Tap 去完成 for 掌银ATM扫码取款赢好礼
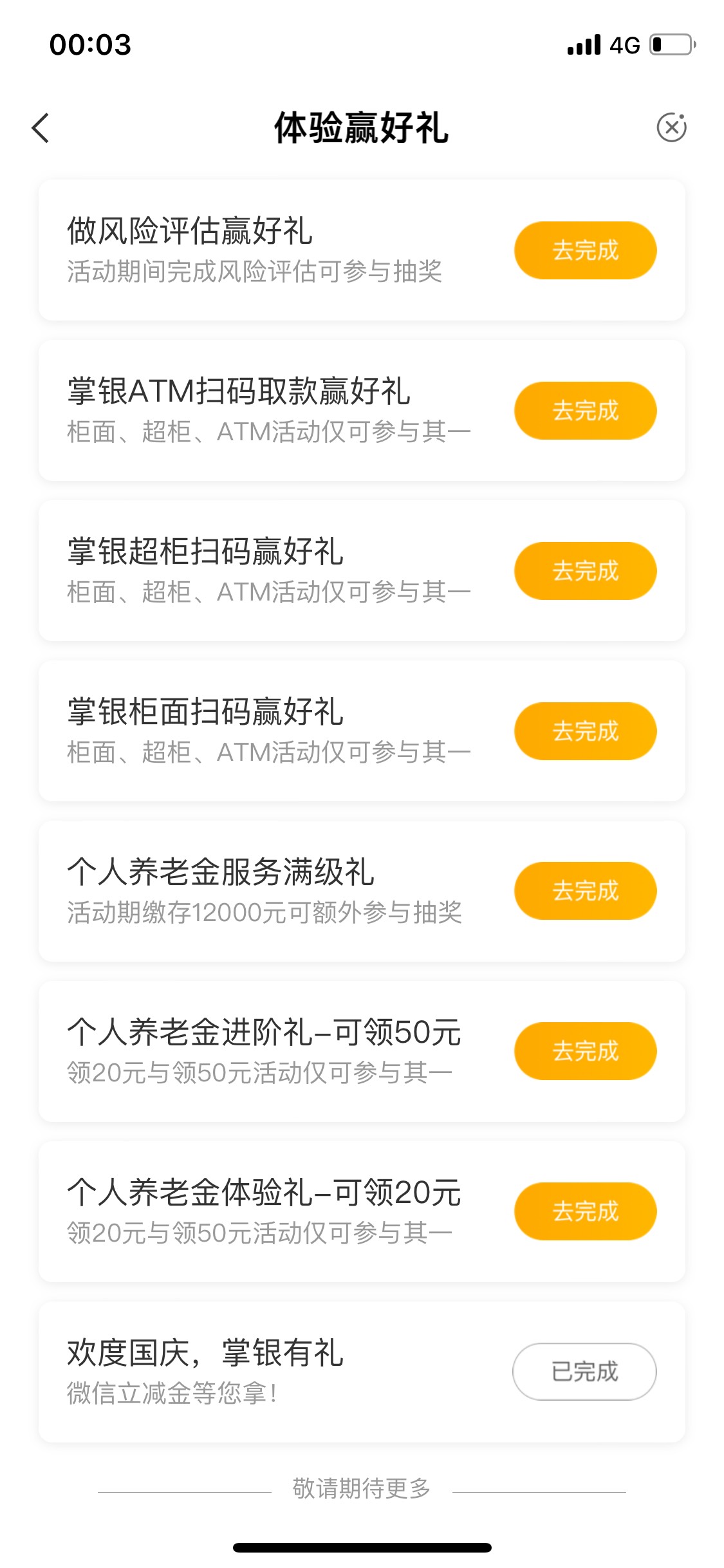 coord(585,411)
